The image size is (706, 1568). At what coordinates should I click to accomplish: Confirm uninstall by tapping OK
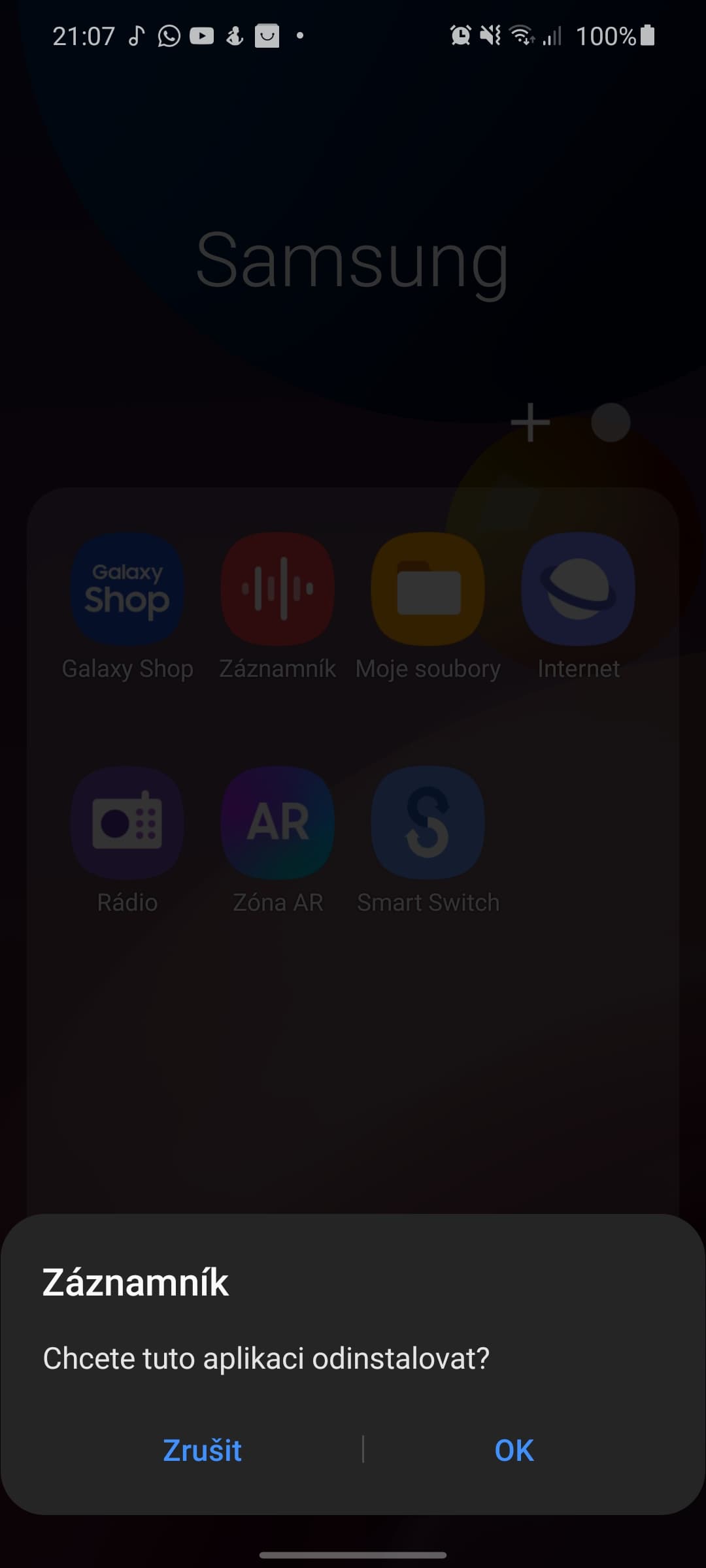coord(514,1450)
